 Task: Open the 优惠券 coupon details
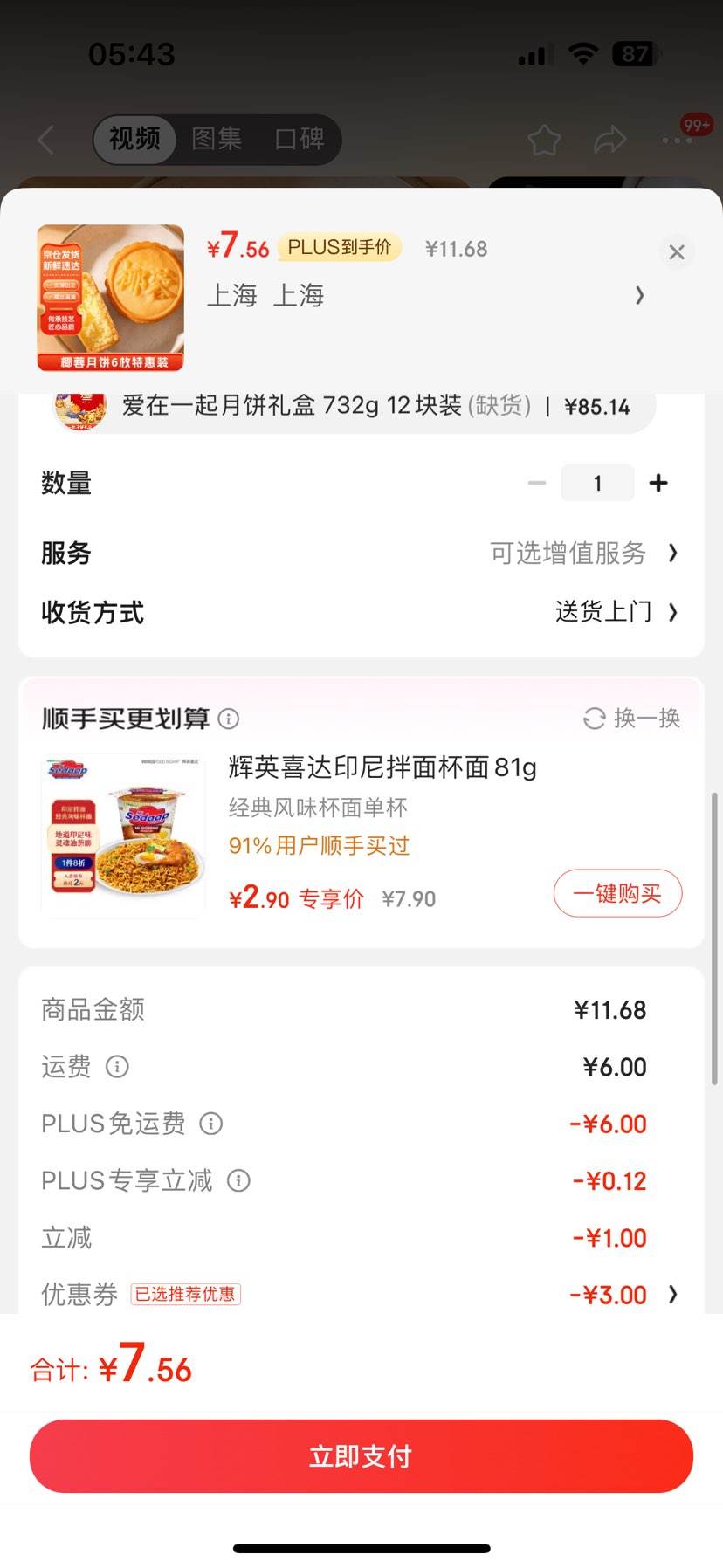coord(672,1295)
